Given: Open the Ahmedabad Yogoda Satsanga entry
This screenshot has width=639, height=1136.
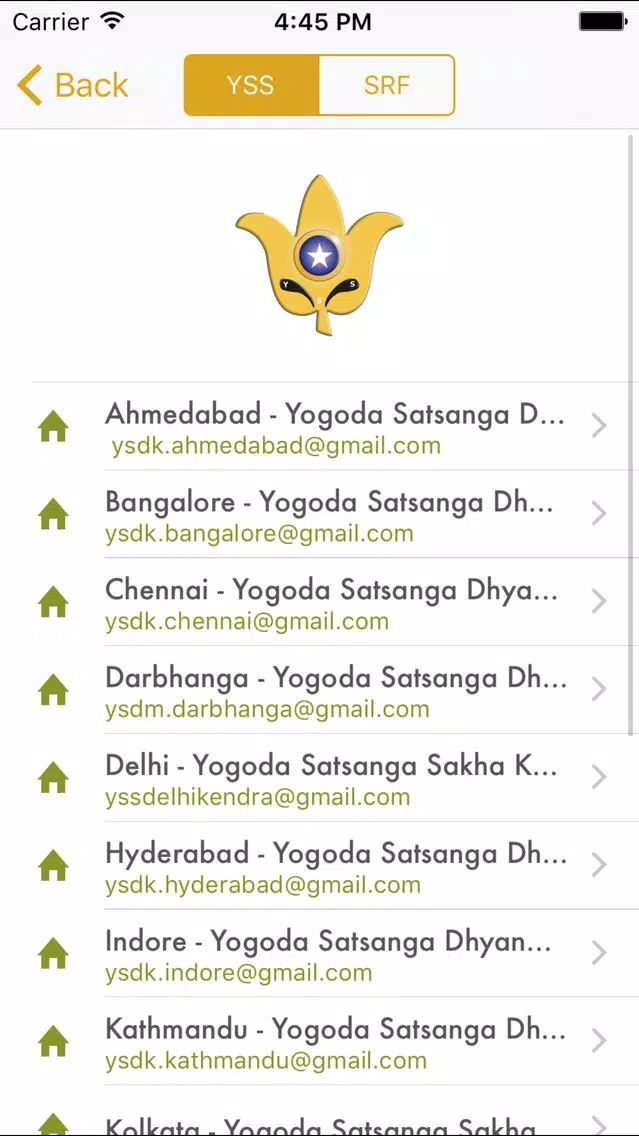Looking at the screenshot, I should click(x=320, y=427).
